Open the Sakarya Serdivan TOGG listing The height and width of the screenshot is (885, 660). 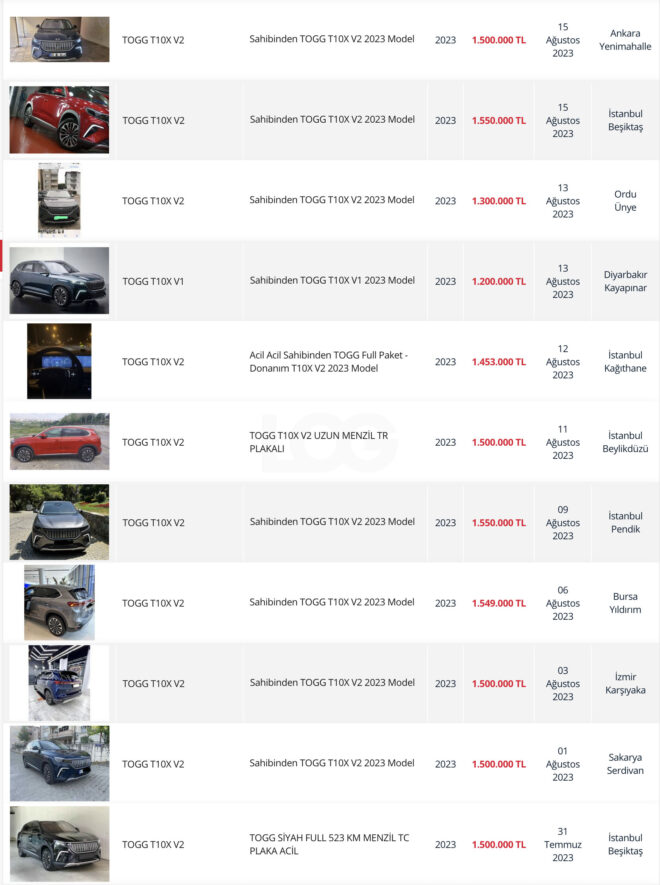click(x=331, y=763)
